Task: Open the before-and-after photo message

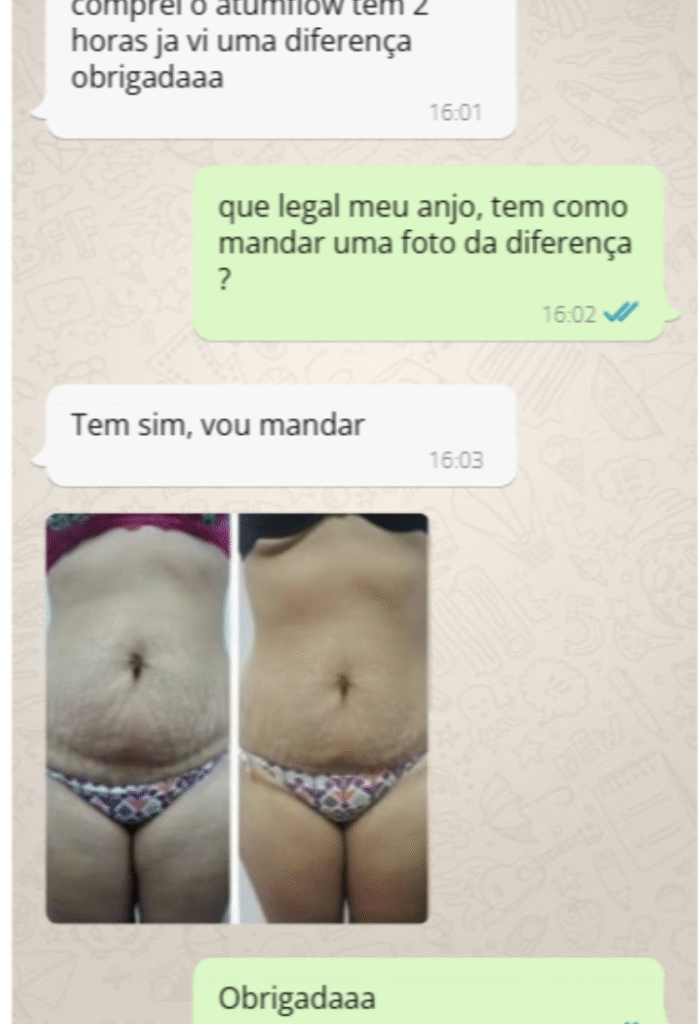Action: click(237, 717)
